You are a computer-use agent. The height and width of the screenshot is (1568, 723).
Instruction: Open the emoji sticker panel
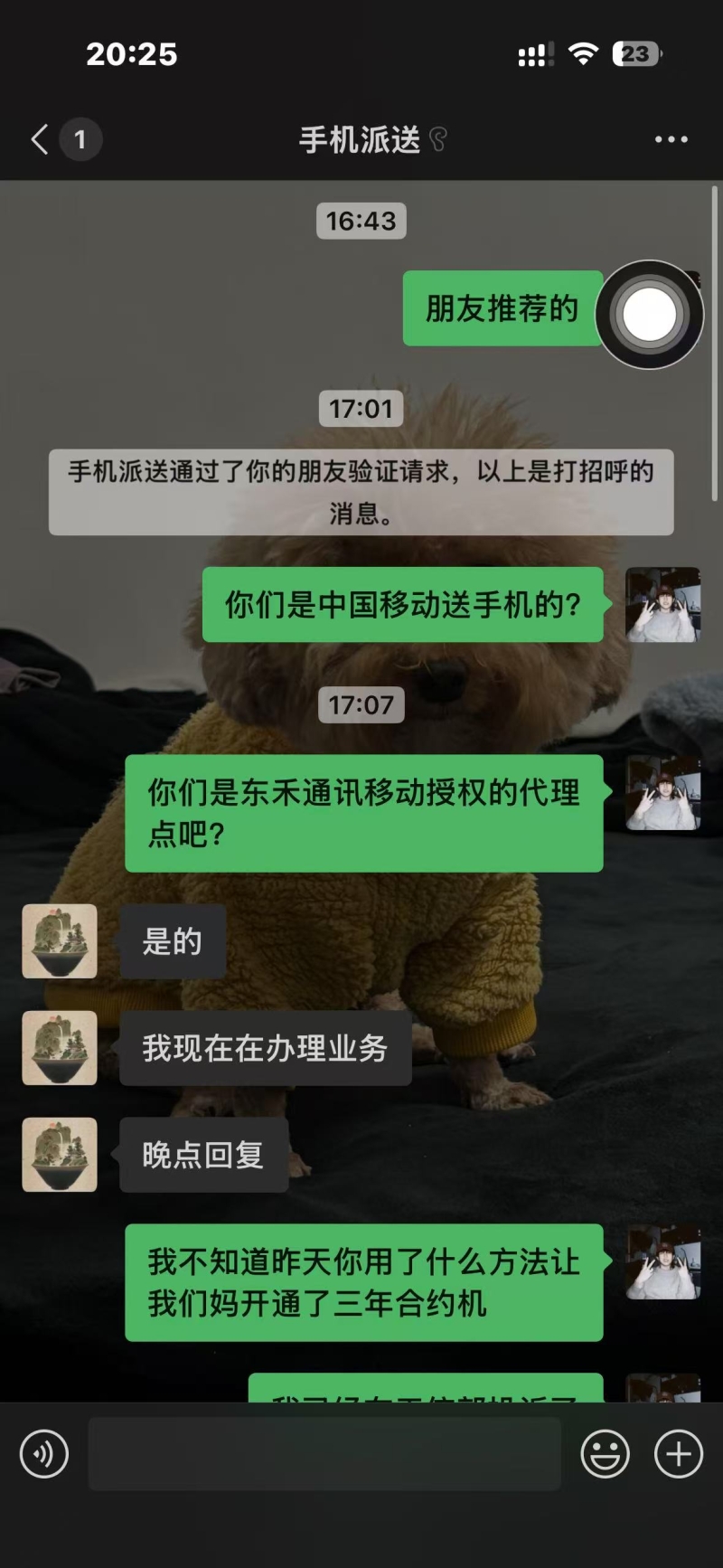[605, 1454]
